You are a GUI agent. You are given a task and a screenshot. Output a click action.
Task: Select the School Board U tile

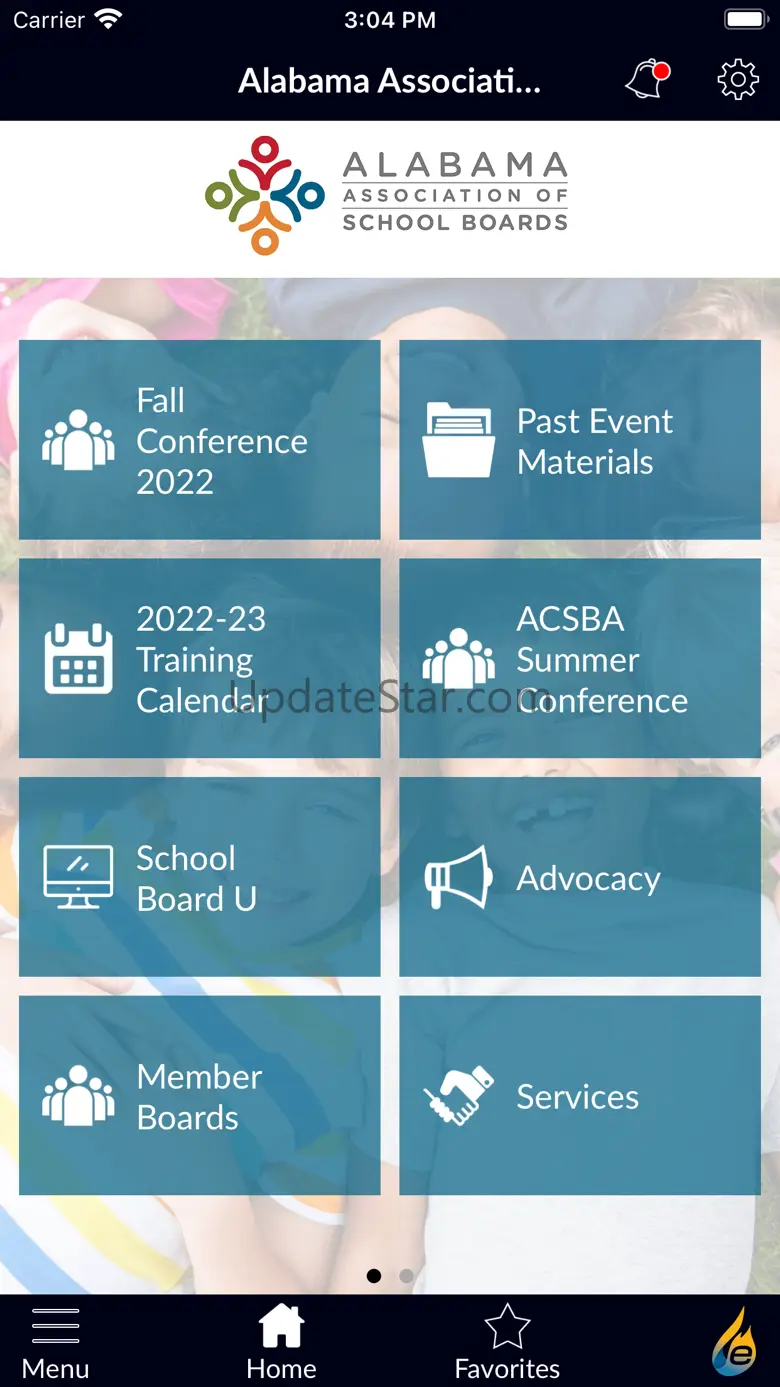tap(200, 877)
